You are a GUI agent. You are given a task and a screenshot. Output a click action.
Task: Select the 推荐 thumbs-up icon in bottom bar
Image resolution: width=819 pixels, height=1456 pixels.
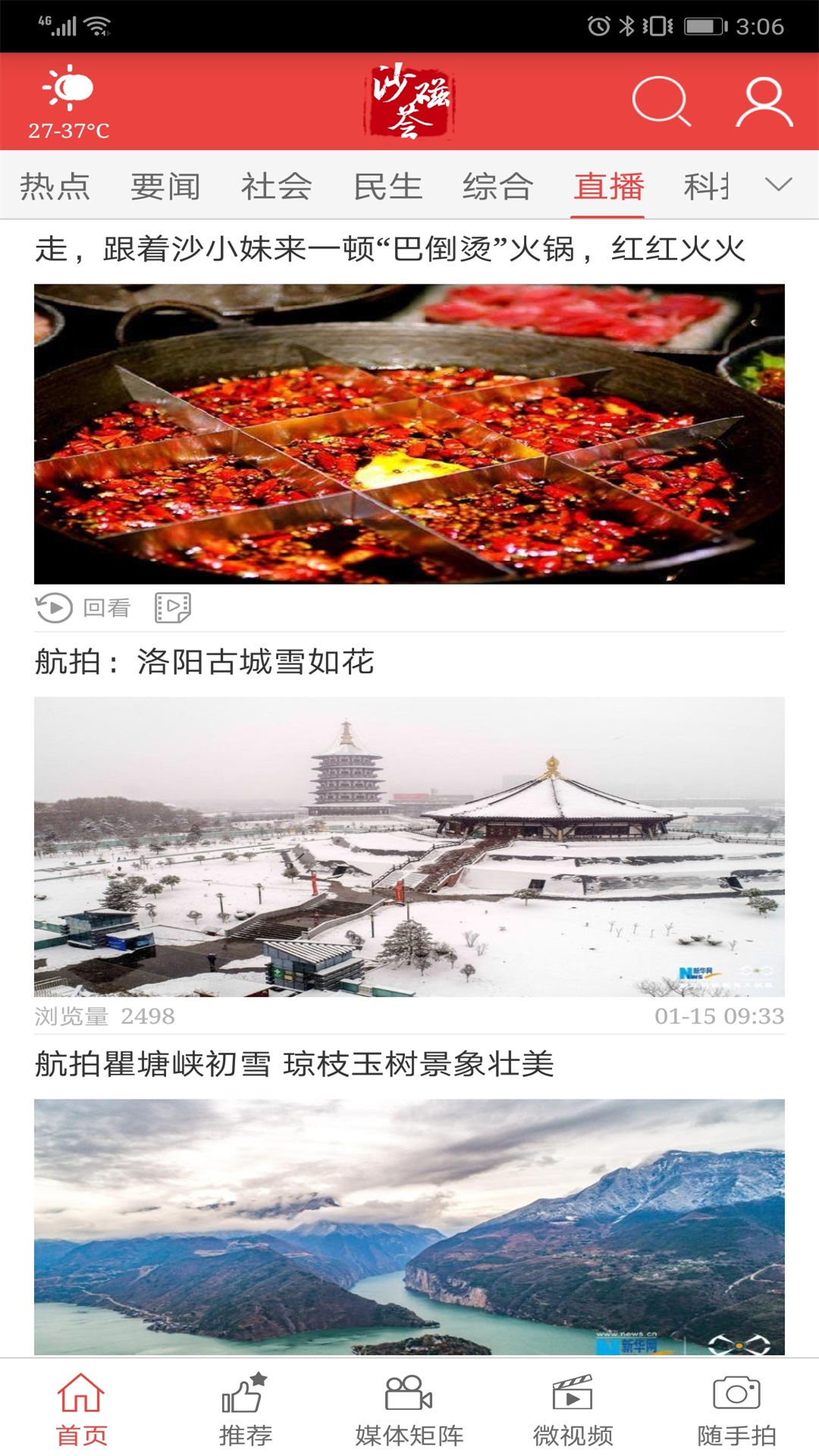[246, 1407]
